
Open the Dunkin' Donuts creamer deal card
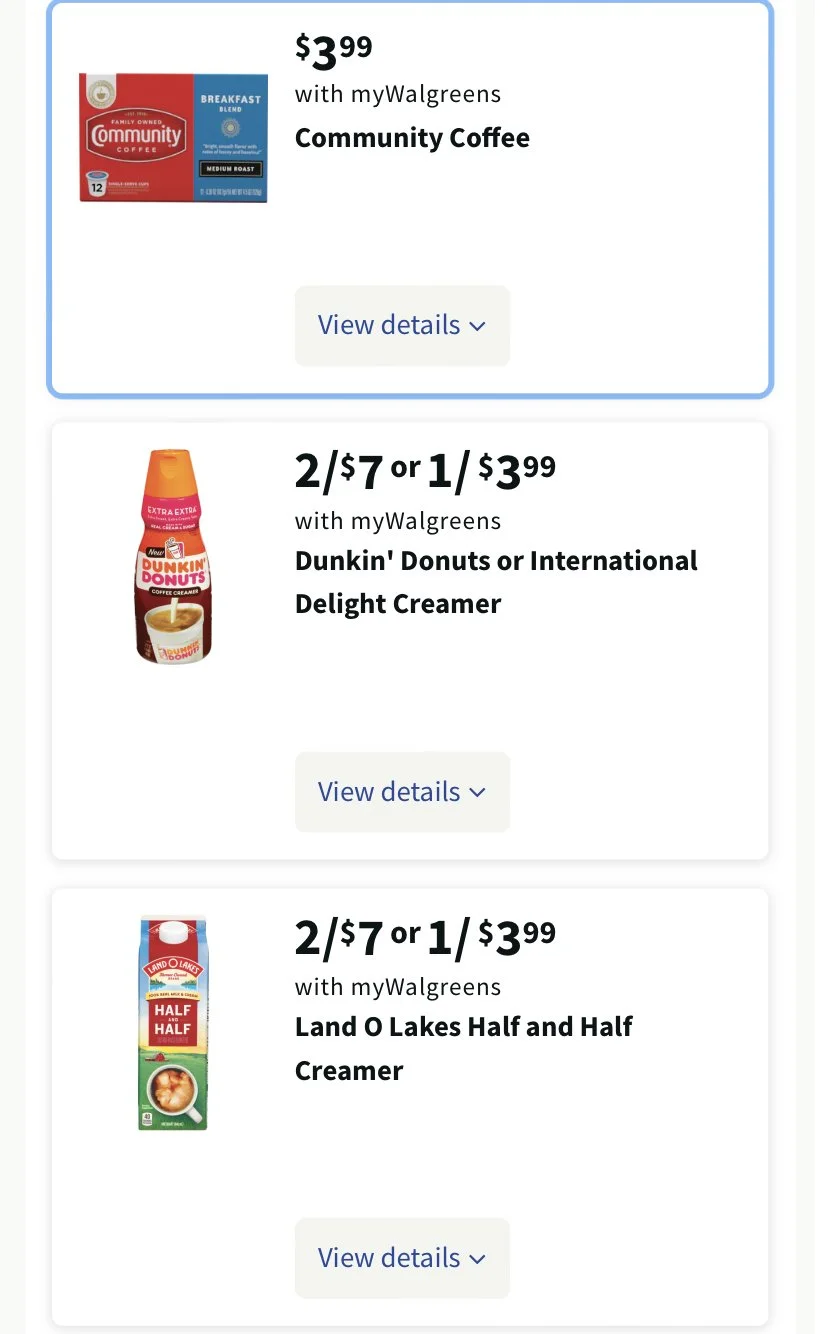[x=495, y=582]
